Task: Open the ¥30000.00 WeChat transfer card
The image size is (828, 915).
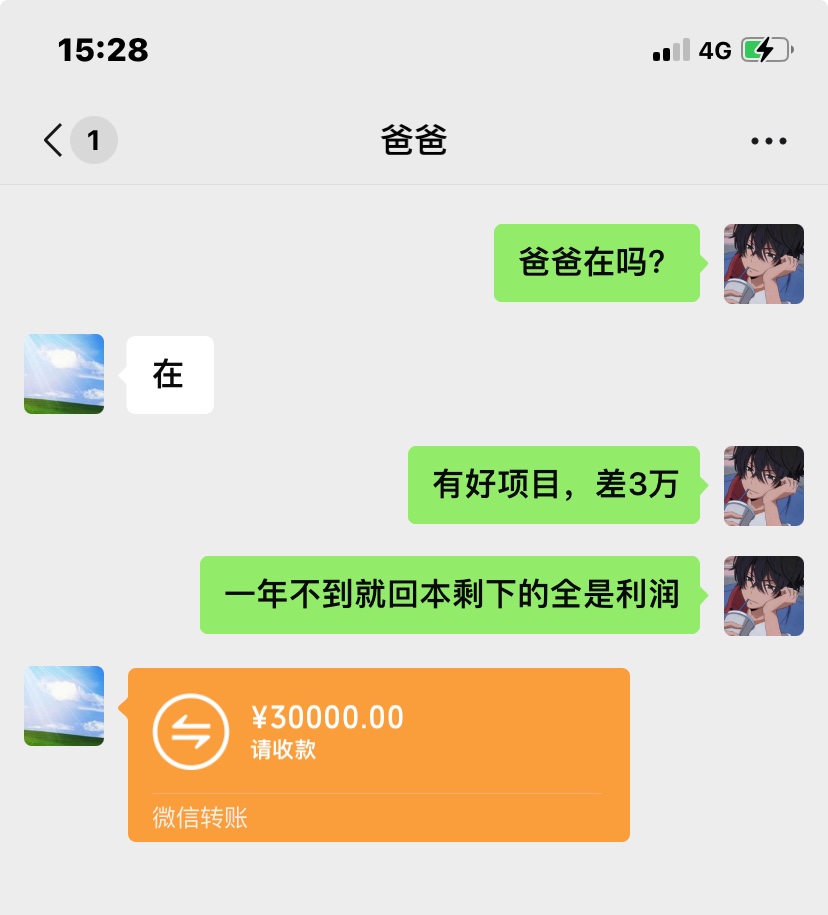Action: (378, 754)
